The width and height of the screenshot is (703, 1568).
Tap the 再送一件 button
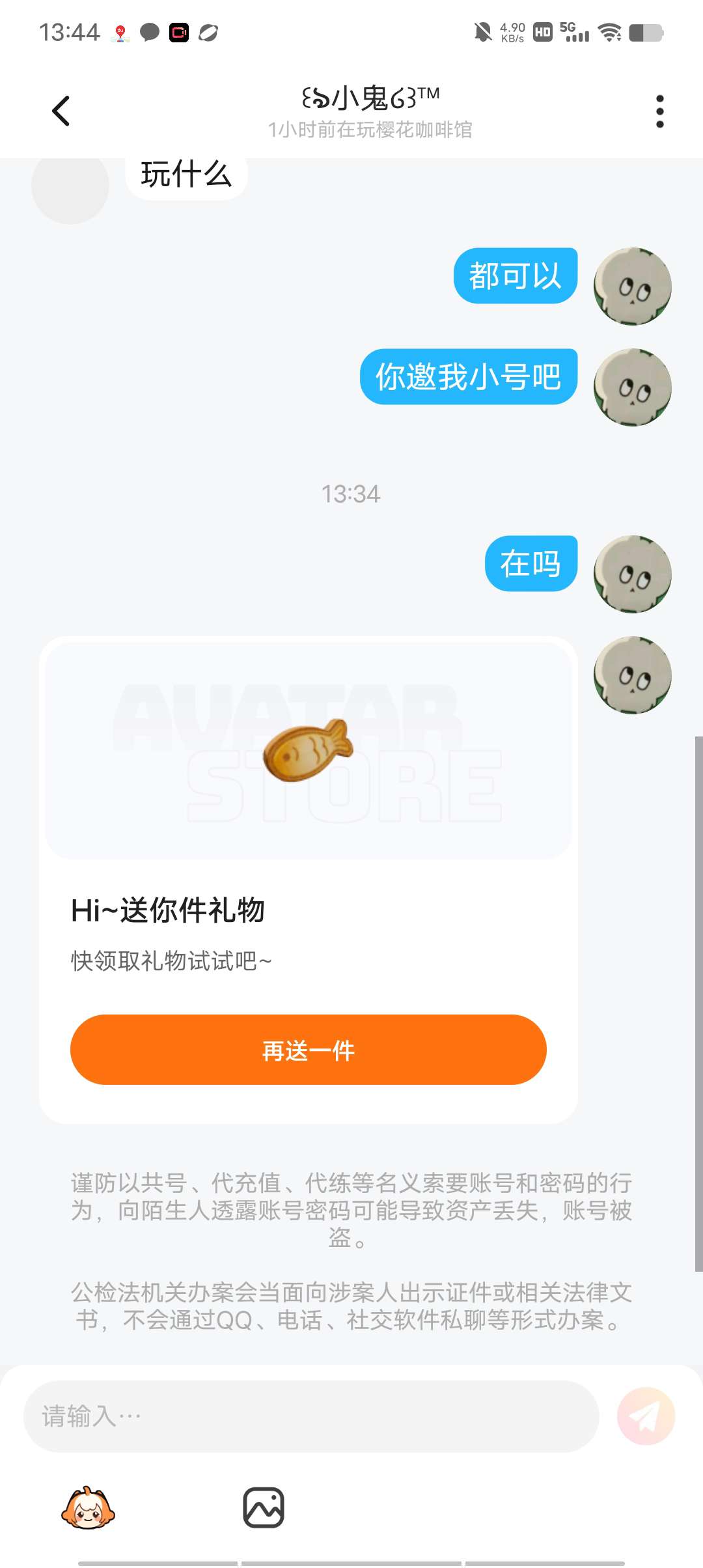tap(308, 1050)
